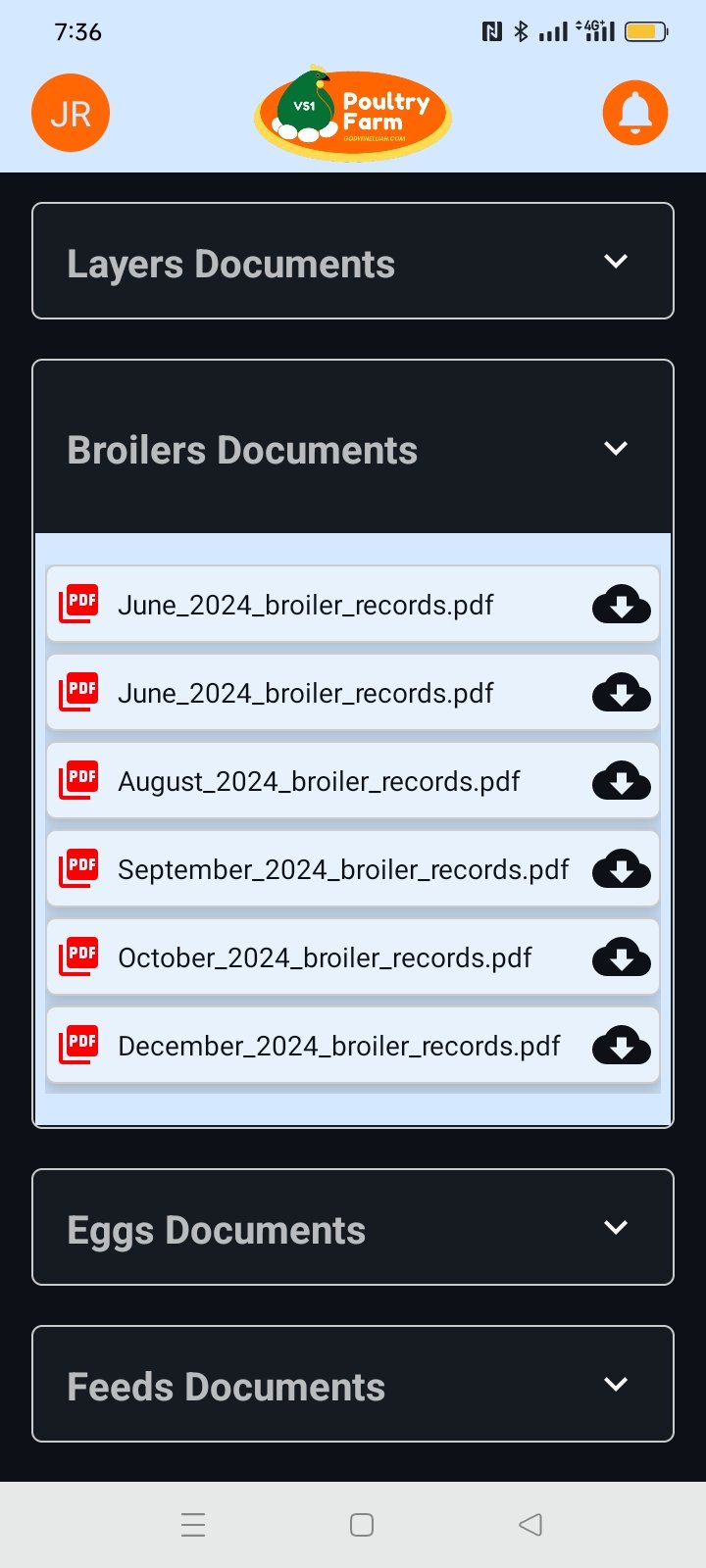Open the December_2024_broiler_records.pdf row
Viewport: 706px width, 1568px height.
[353, 1046]
